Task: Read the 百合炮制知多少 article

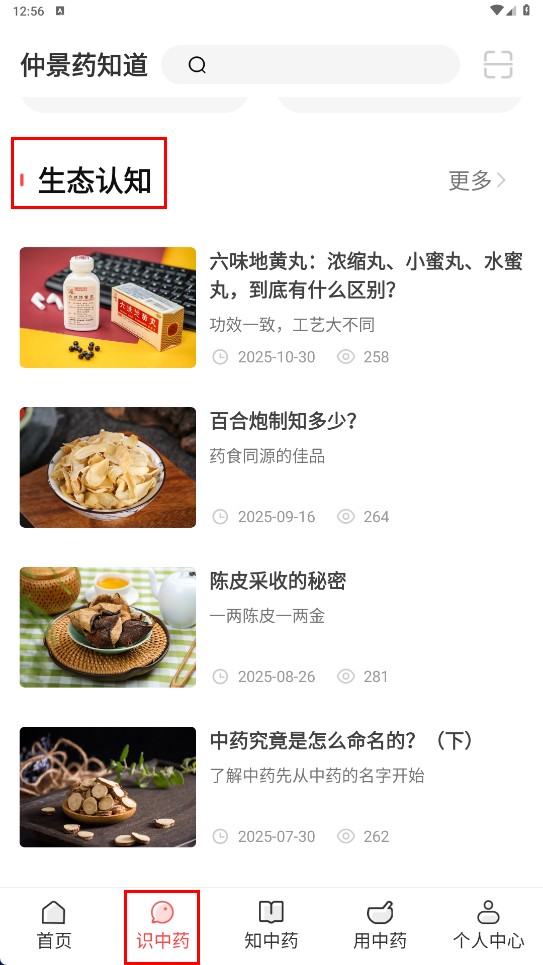Action: pyautogui.click(x=272, y=467)
